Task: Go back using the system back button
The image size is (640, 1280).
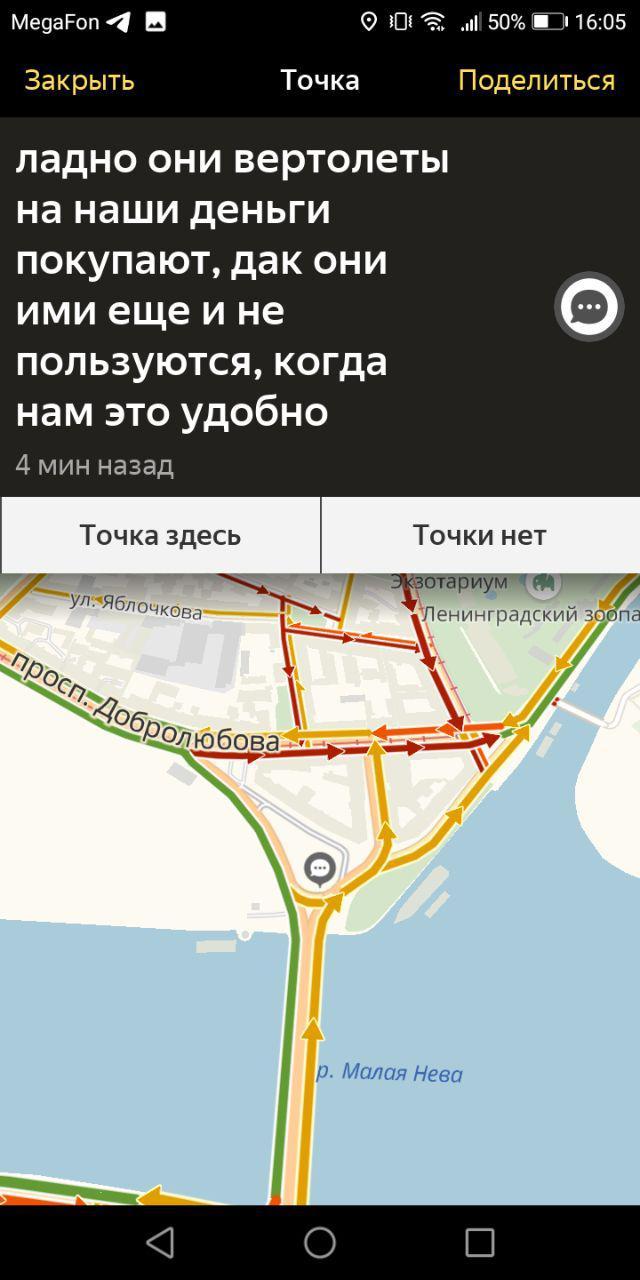Action: point(160,1242)
